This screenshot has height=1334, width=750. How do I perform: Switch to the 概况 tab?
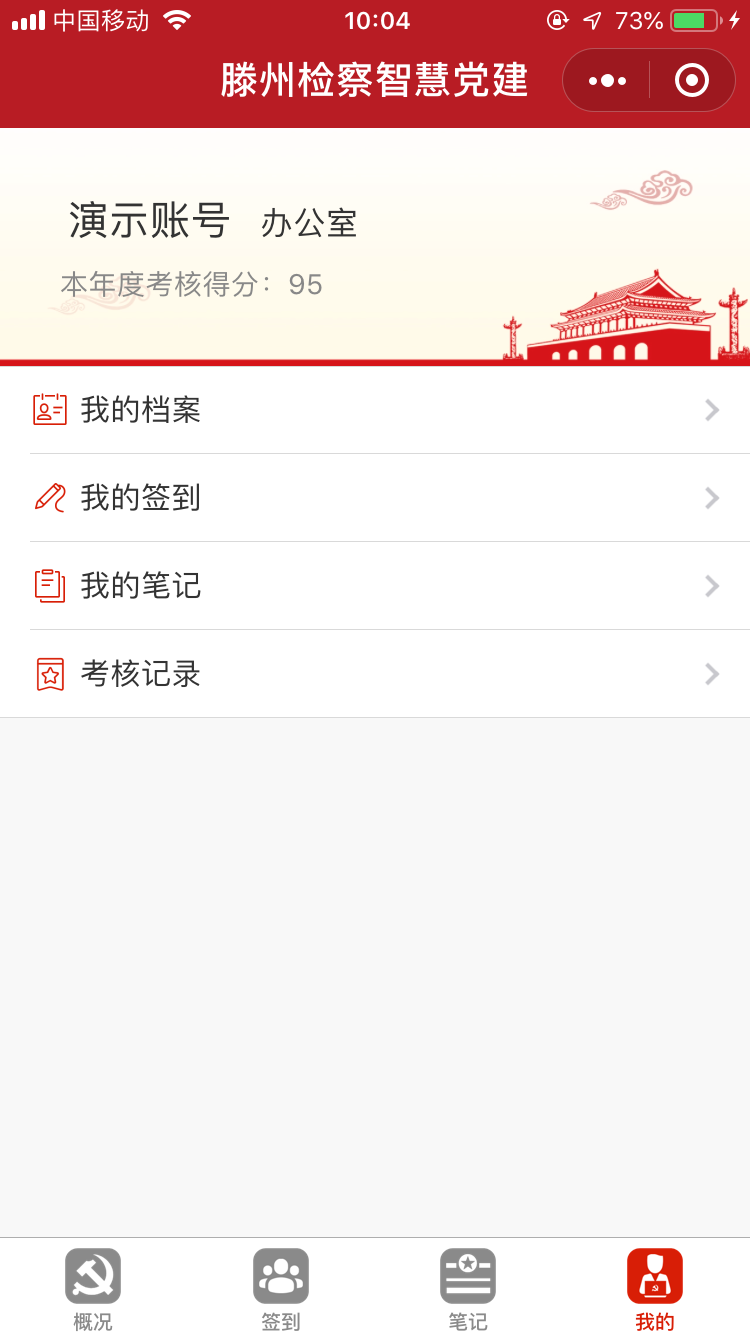[x=93, y=1288]
